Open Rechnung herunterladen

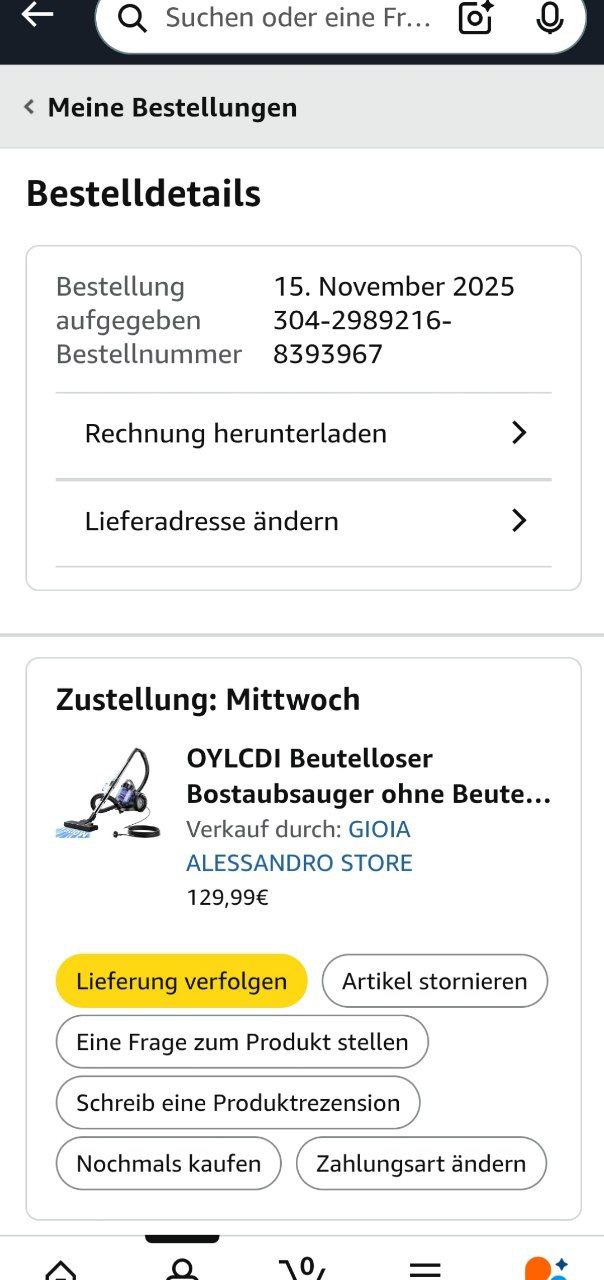point(303,434)
